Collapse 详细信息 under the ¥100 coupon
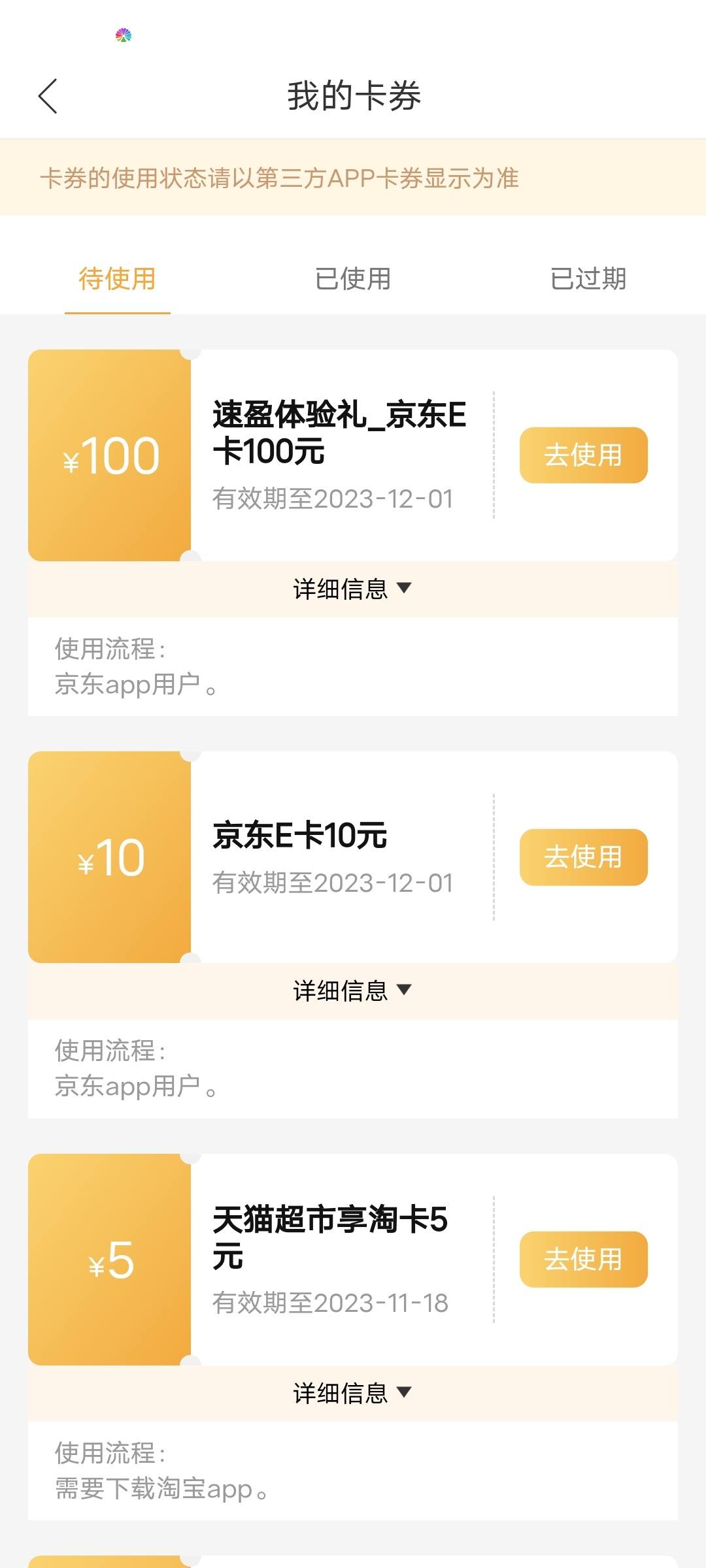The height and width of the screenshot is (1568, 706). click(x=353, y=589)
